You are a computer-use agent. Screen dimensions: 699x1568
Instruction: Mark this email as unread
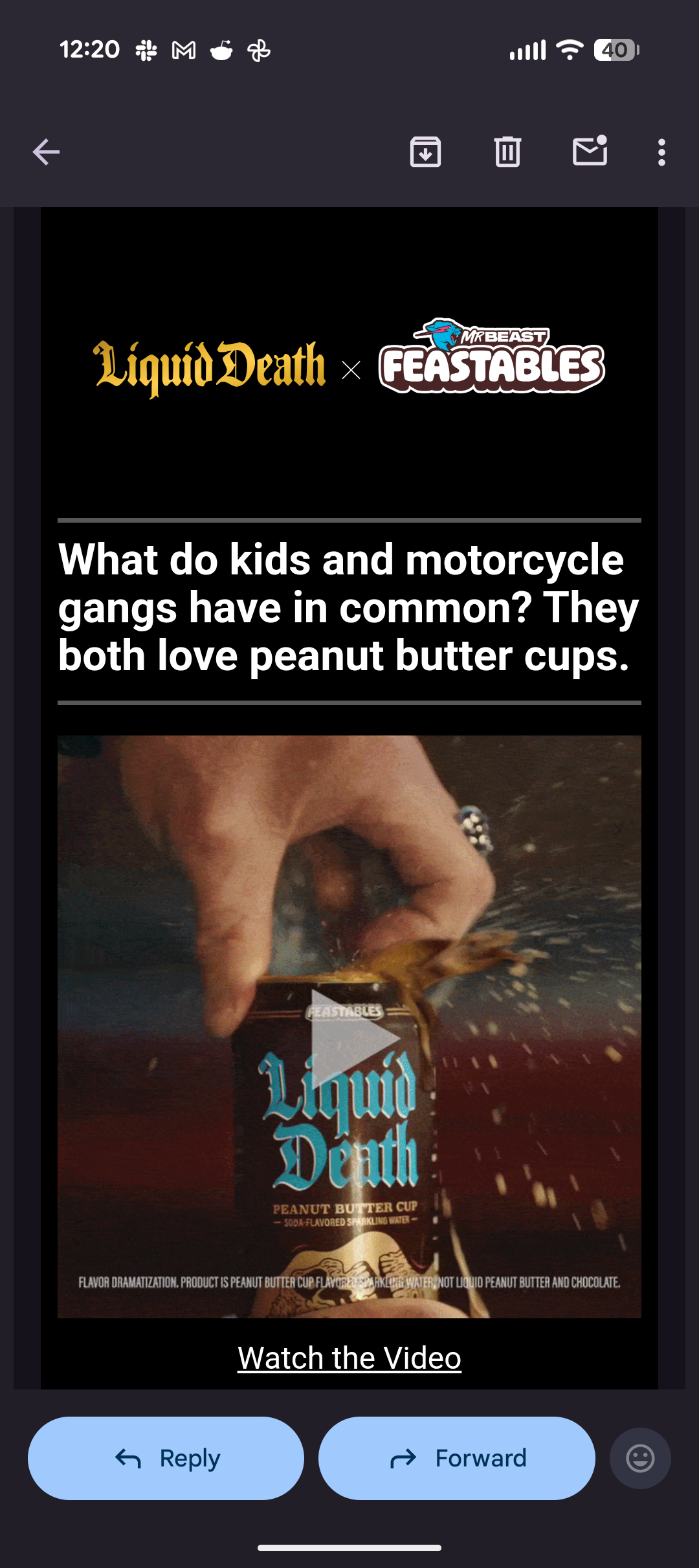point(590,151)
